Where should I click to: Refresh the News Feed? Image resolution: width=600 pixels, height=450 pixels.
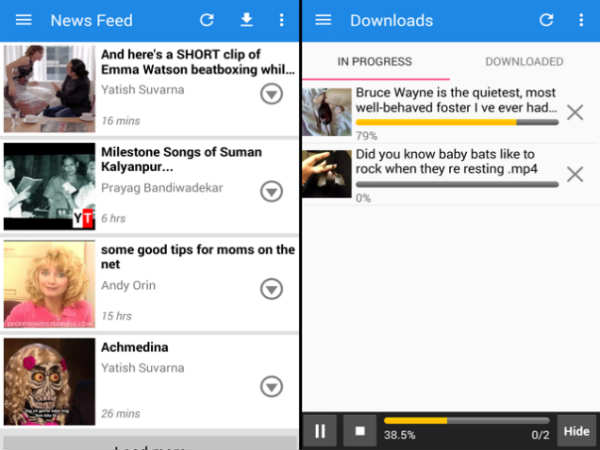(x=206, y=20)
